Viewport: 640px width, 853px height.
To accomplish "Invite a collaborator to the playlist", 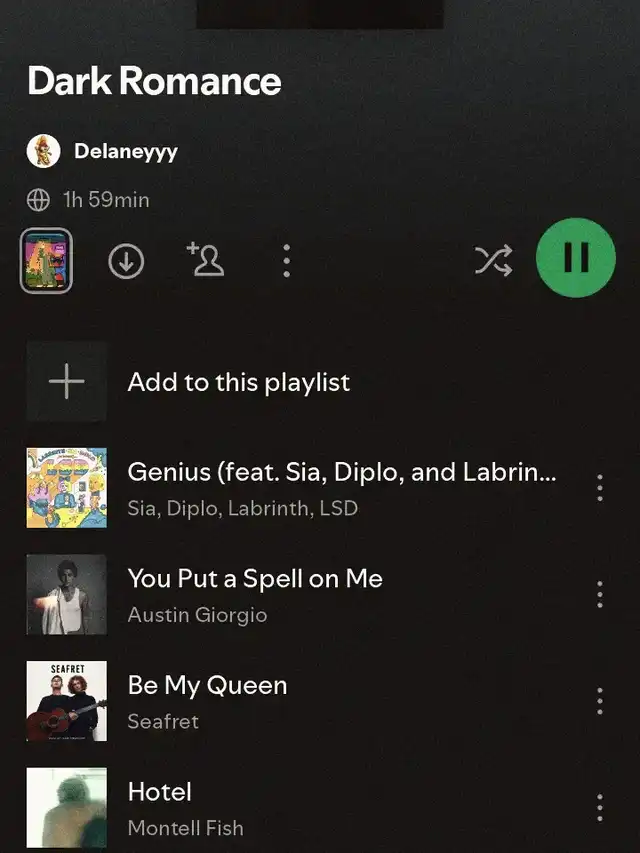I will click(x=206, y=260).
